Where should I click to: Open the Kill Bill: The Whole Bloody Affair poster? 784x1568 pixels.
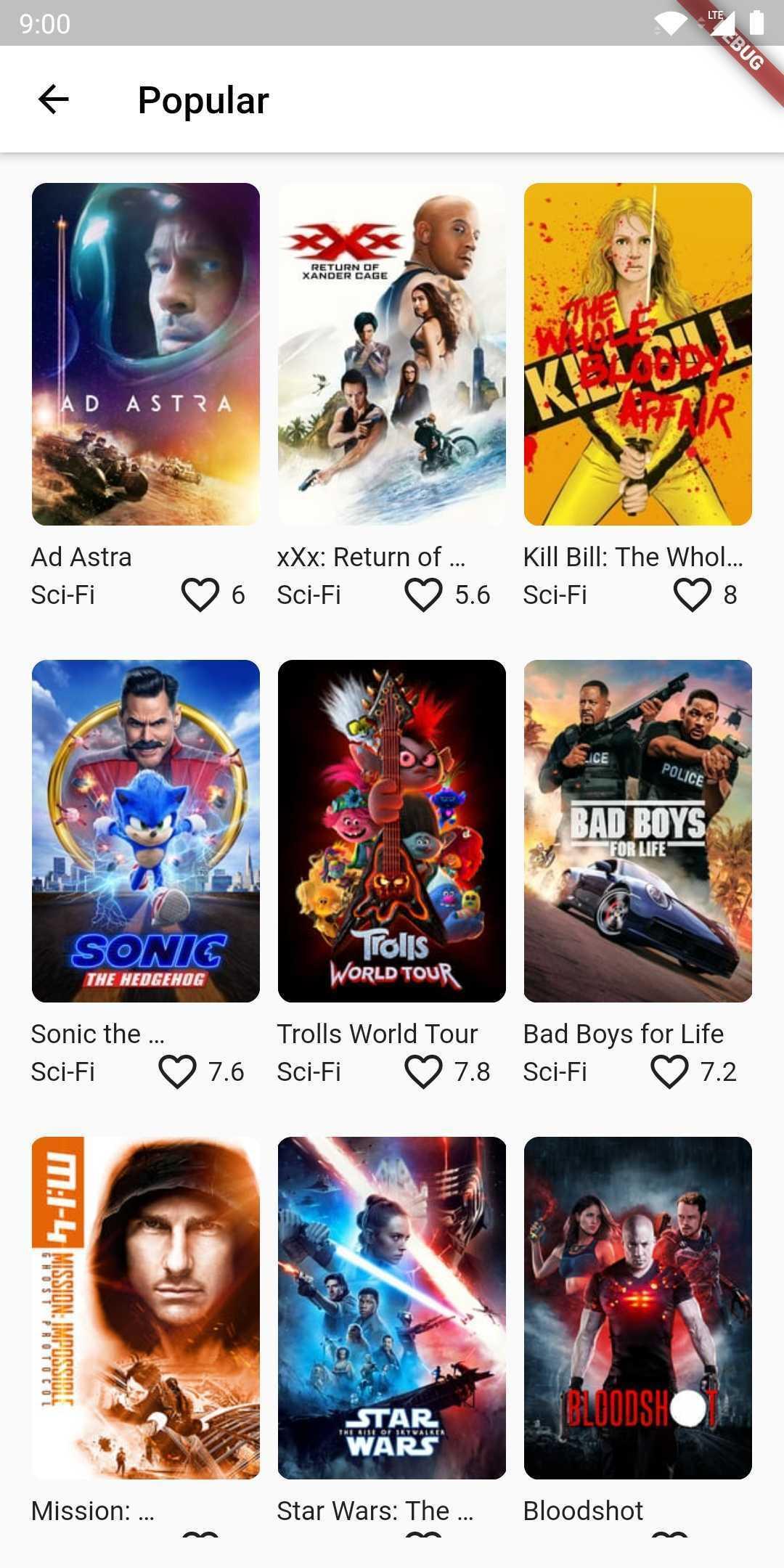[x=637, y=354]
